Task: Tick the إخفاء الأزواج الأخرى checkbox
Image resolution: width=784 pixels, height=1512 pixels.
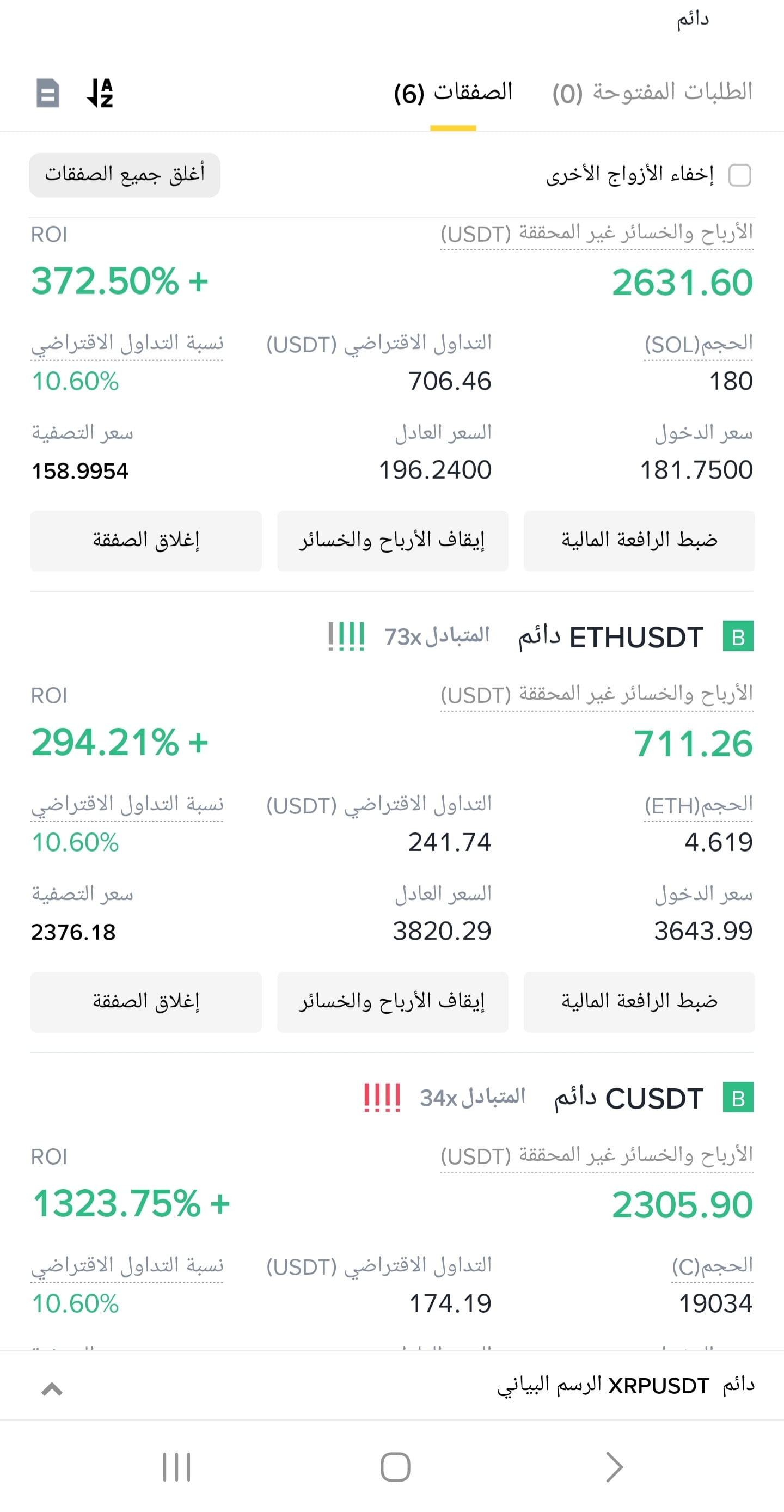Action: [x=739, y=175]
